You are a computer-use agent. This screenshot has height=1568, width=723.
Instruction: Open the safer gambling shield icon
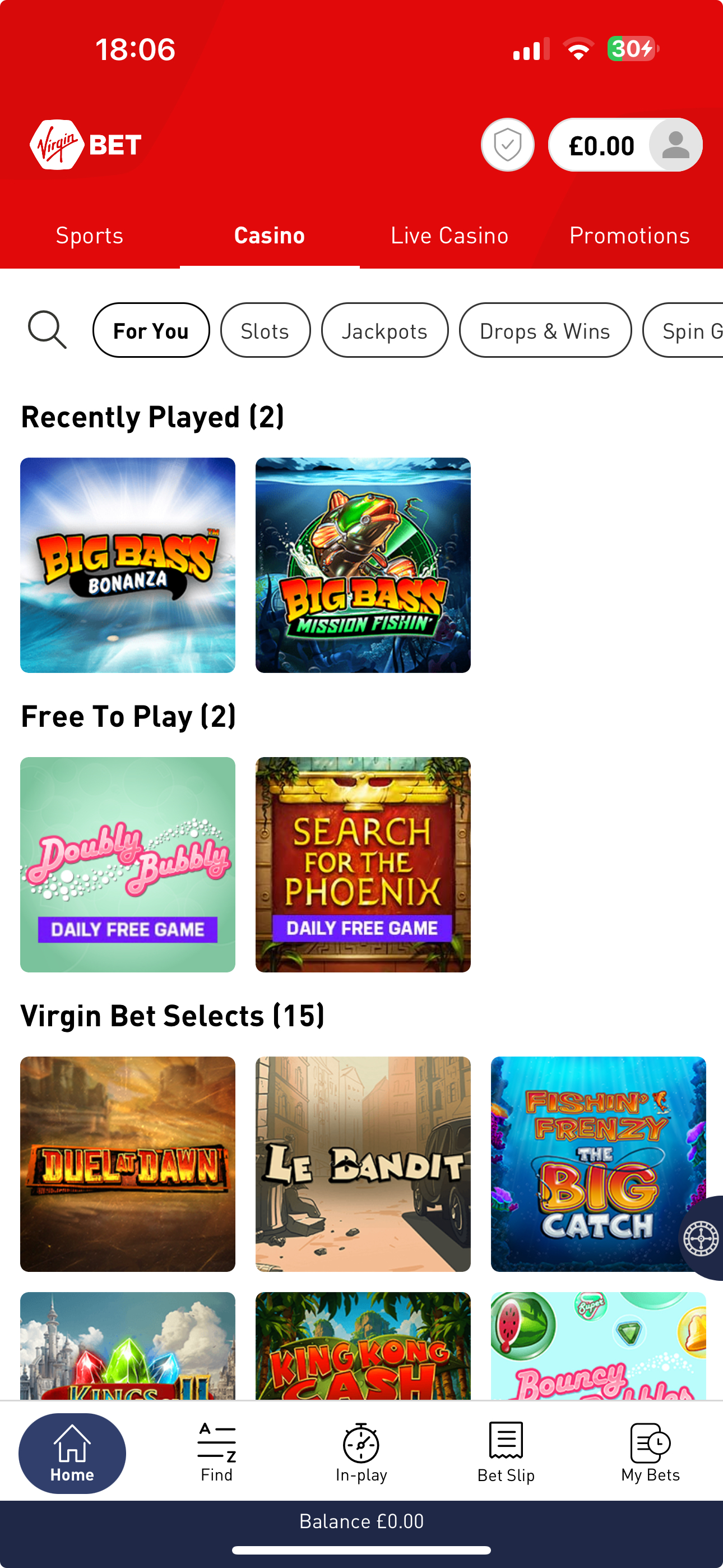[x=508, y=144]
